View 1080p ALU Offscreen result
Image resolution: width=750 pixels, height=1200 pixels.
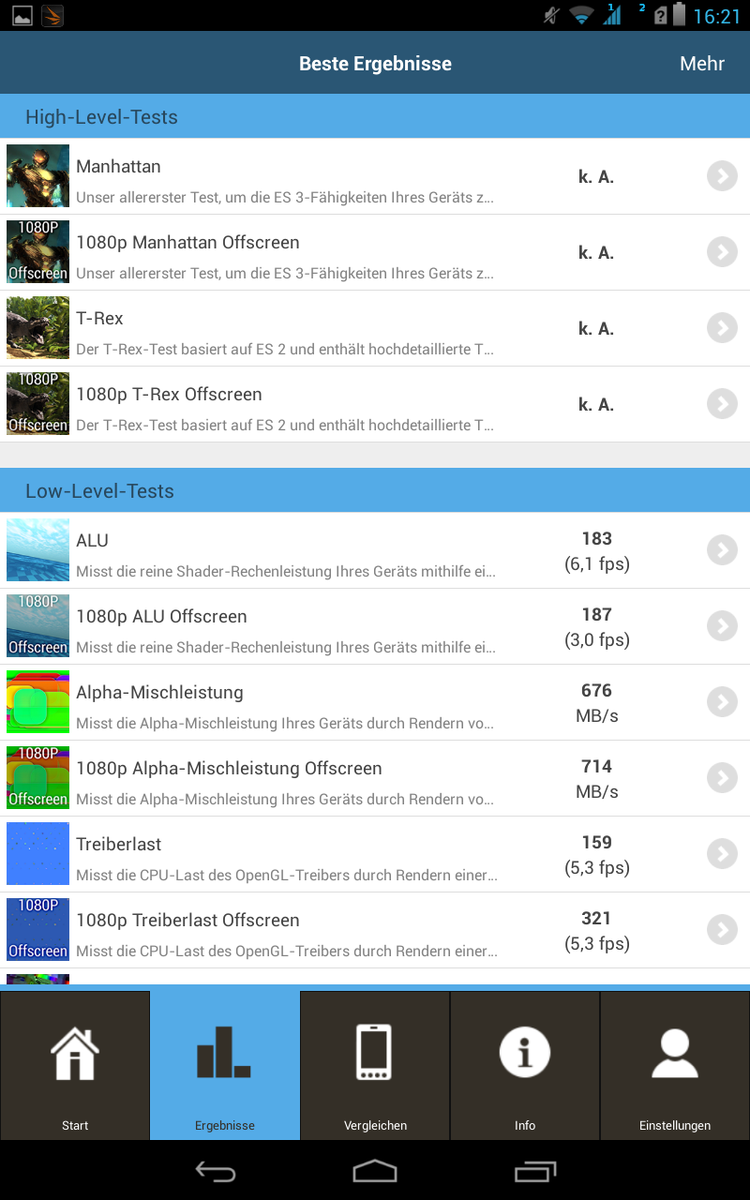(375, 627)
